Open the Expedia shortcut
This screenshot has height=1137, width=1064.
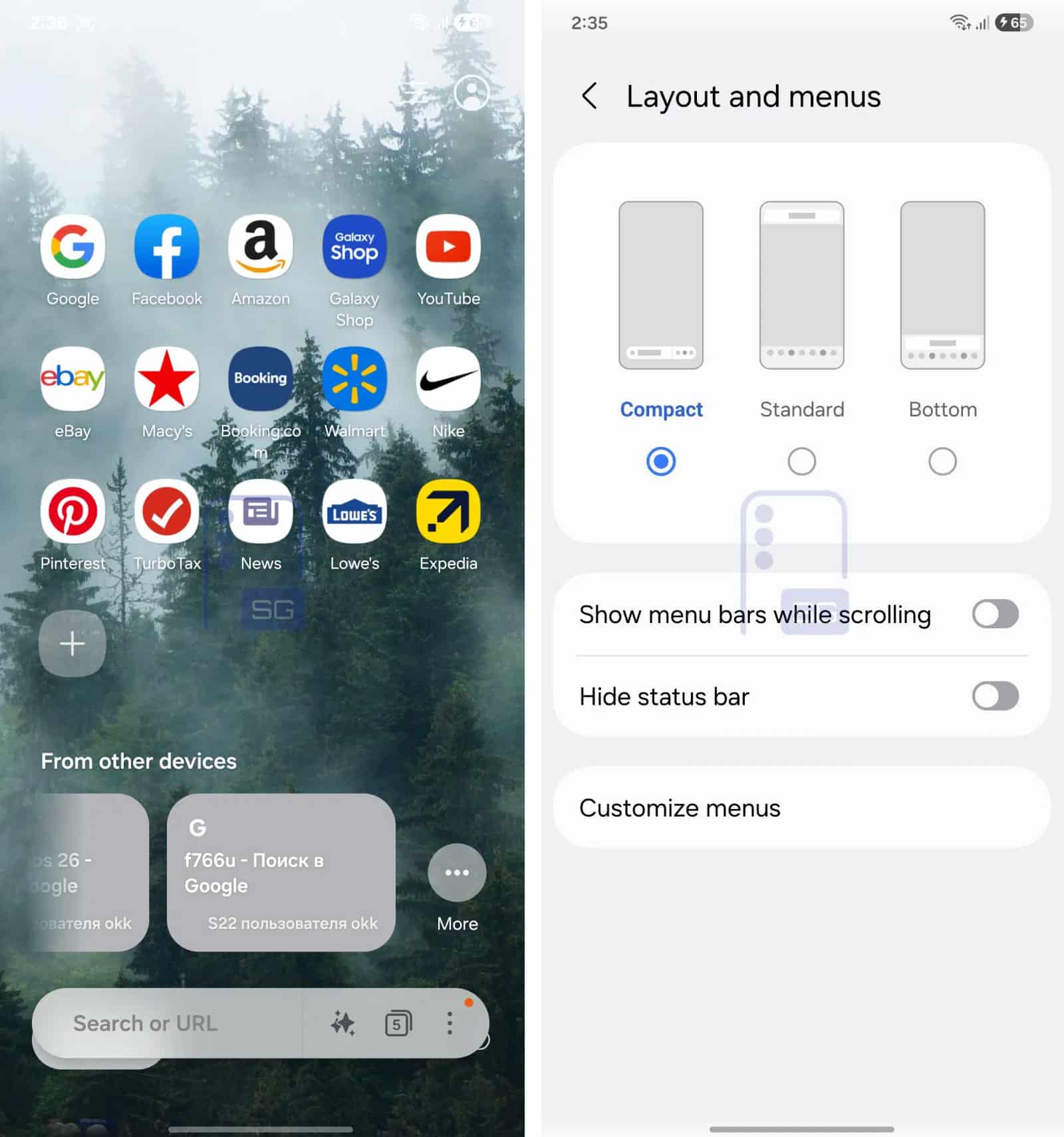tap(448, 512)
